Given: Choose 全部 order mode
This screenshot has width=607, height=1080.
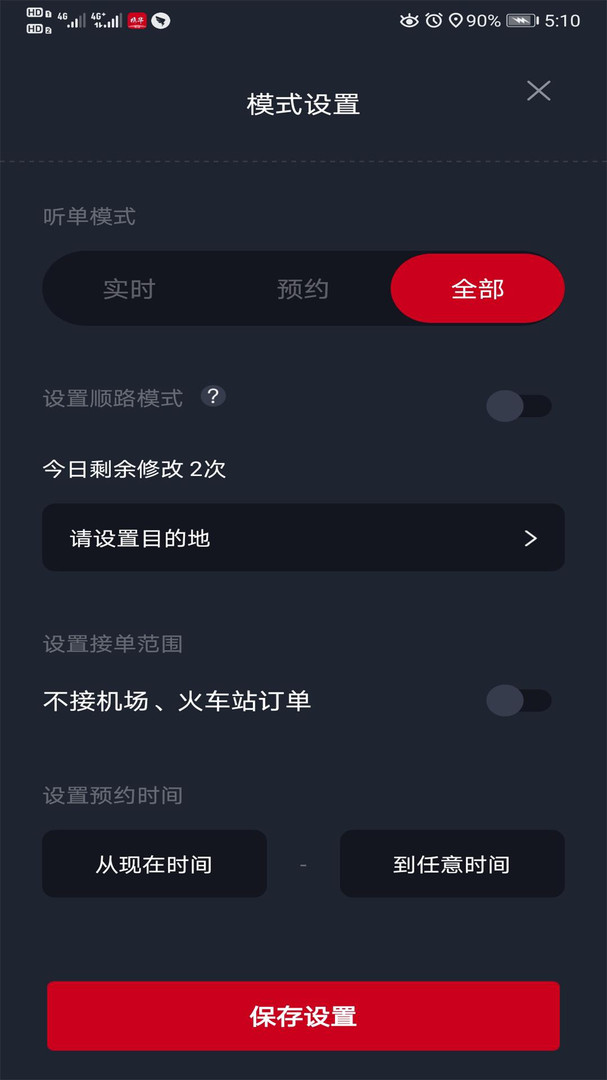Looking at the screenshot, I should point(477,289).
